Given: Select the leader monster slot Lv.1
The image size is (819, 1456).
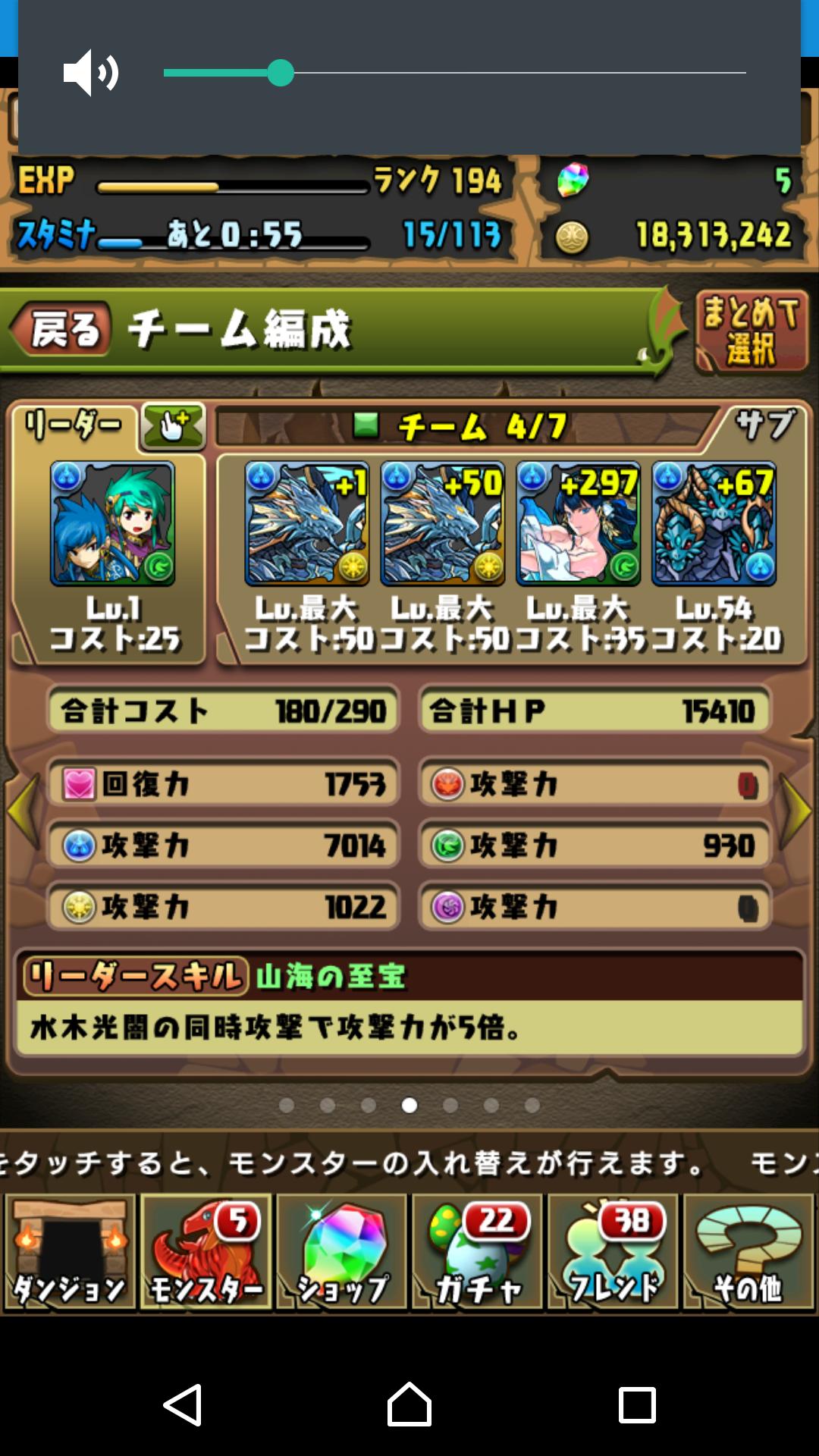Looking at the screenshot, I should (112, 523).
